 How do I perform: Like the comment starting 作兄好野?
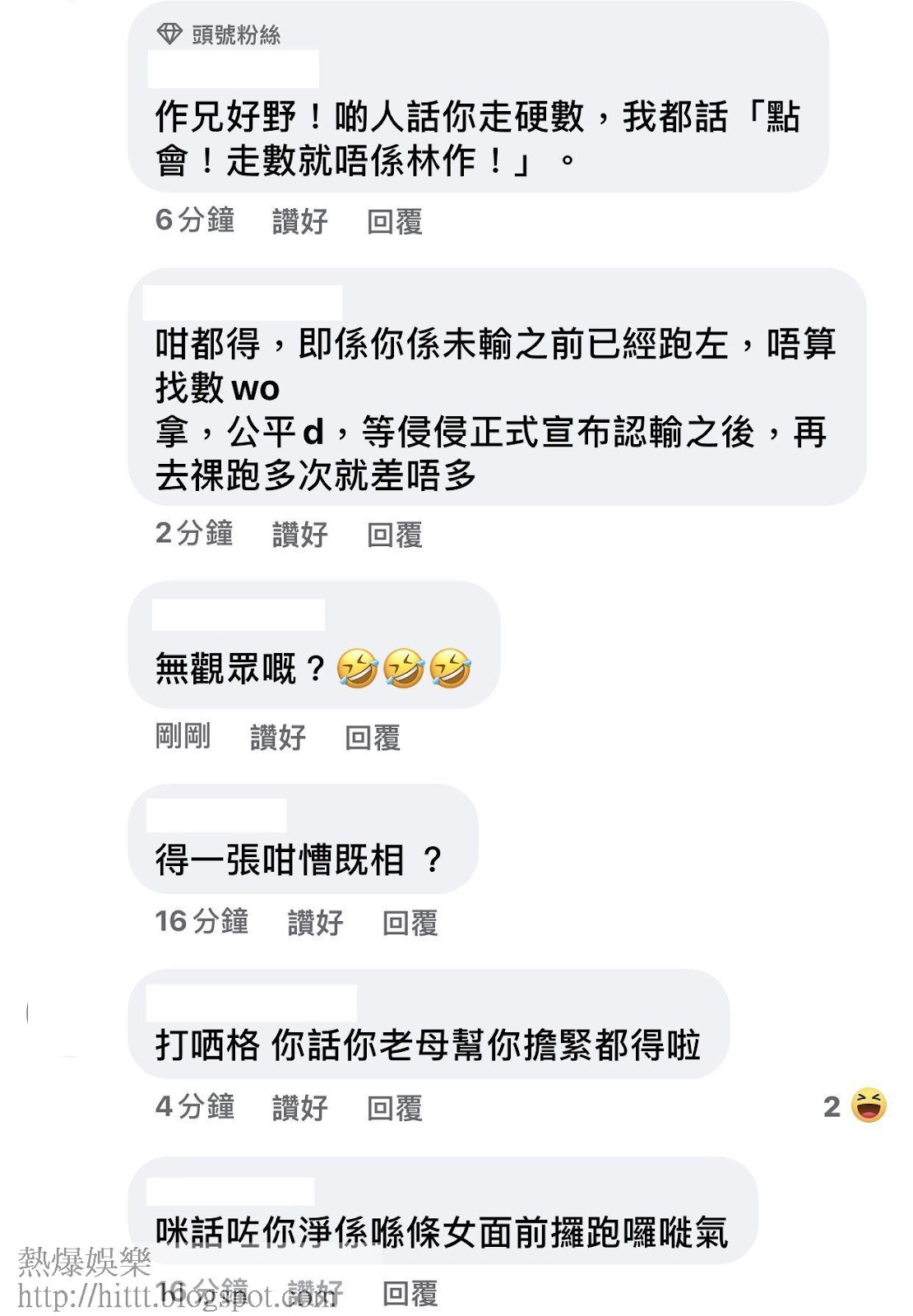pyautogui.click(x=299, y=221)
